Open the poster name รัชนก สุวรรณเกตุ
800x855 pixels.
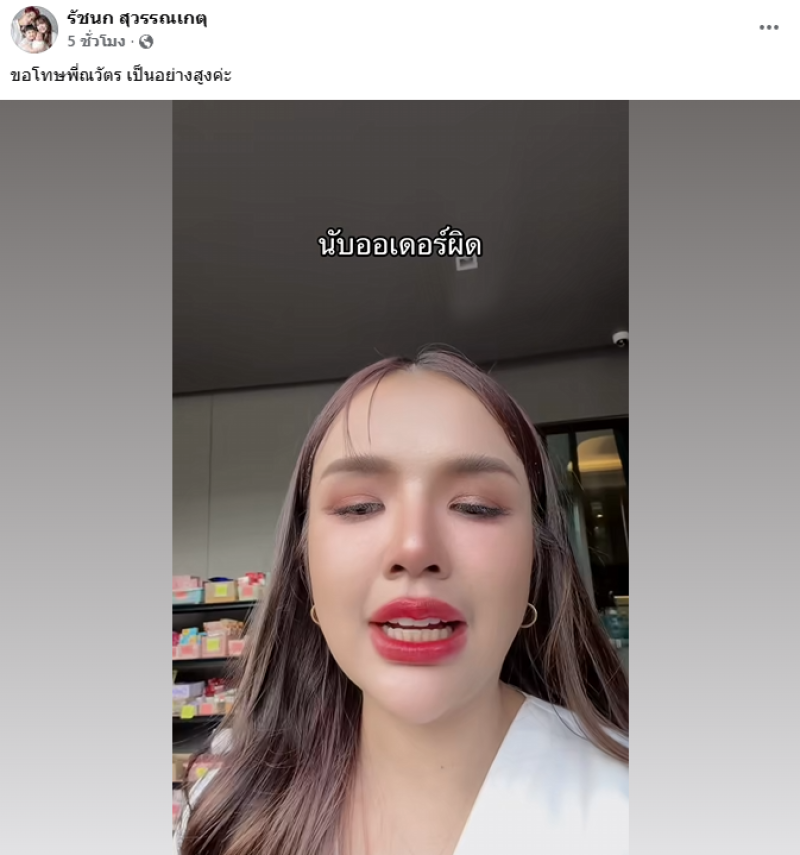pyautogui.click(x=137, y=19)
